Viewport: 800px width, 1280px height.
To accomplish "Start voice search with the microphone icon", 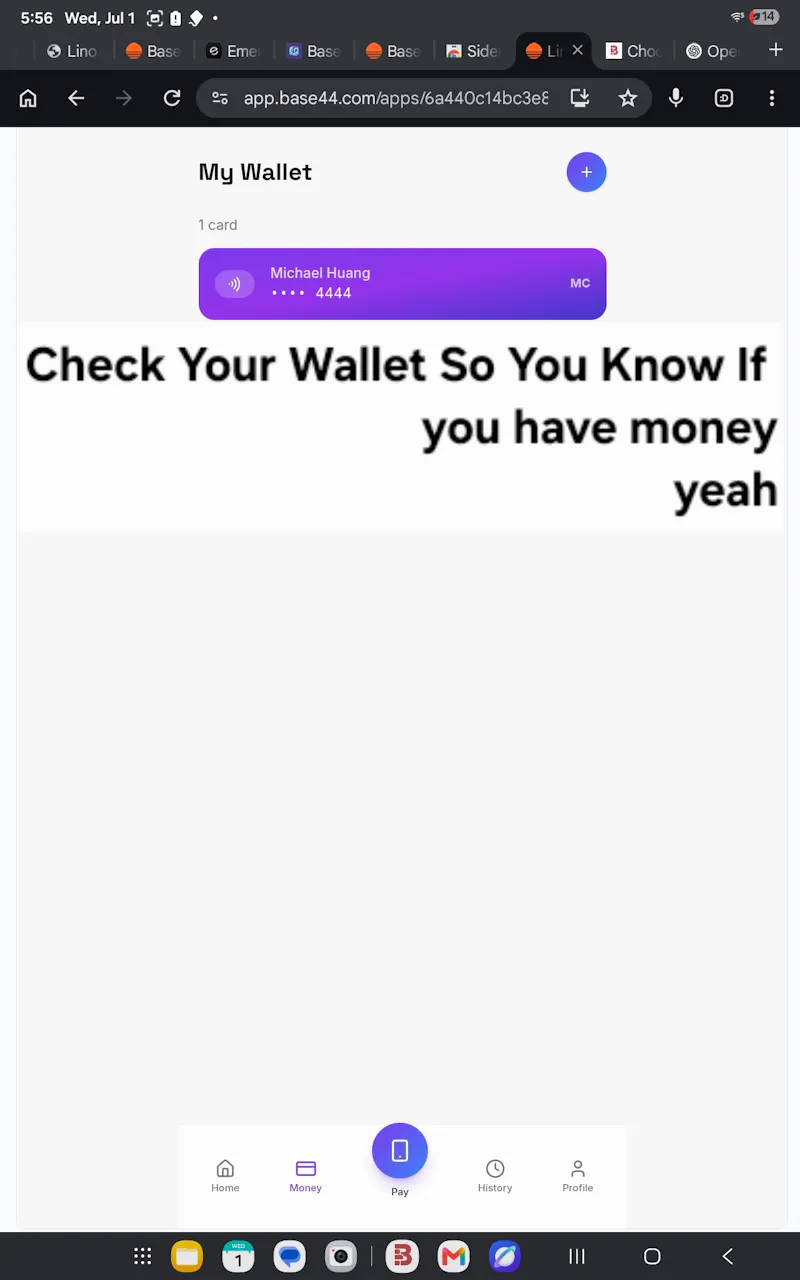I will [676, 98].
